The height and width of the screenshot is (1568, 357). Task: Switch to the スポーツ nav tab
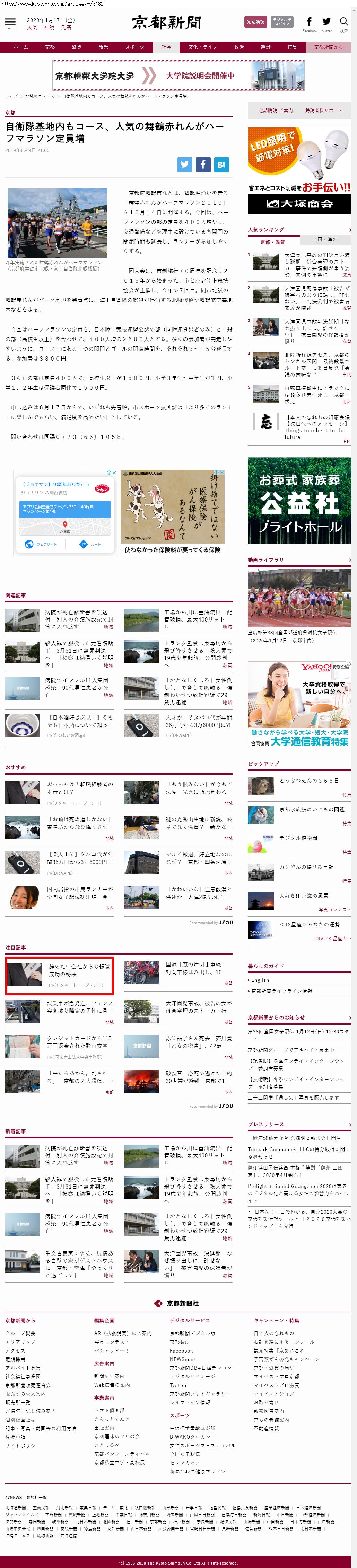134,47
